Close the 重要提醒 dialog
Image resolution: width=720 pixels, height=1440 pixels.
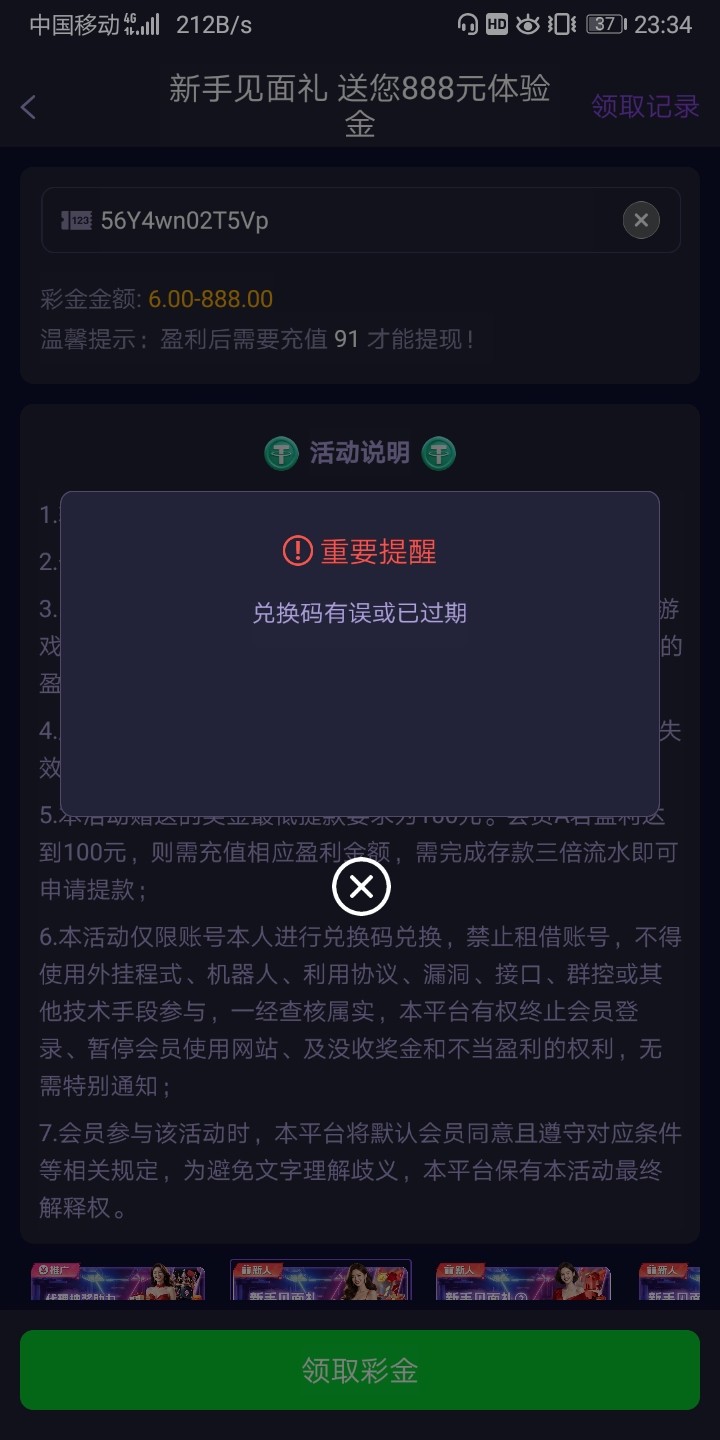pyautogui.click(x=361, y=886)
